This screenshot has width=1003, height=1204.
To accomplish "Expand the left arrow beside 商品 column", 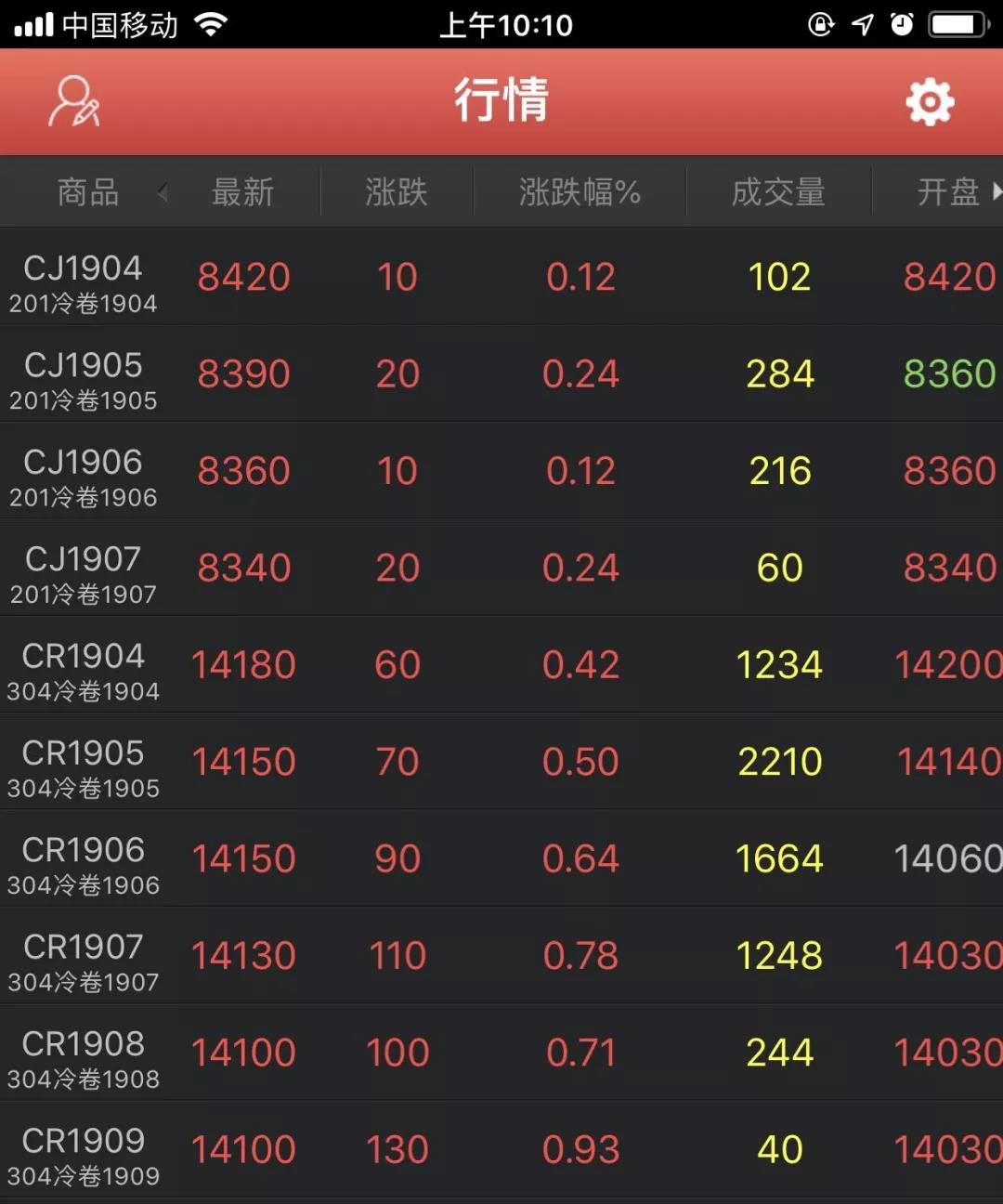I will [x=162, y=192].
